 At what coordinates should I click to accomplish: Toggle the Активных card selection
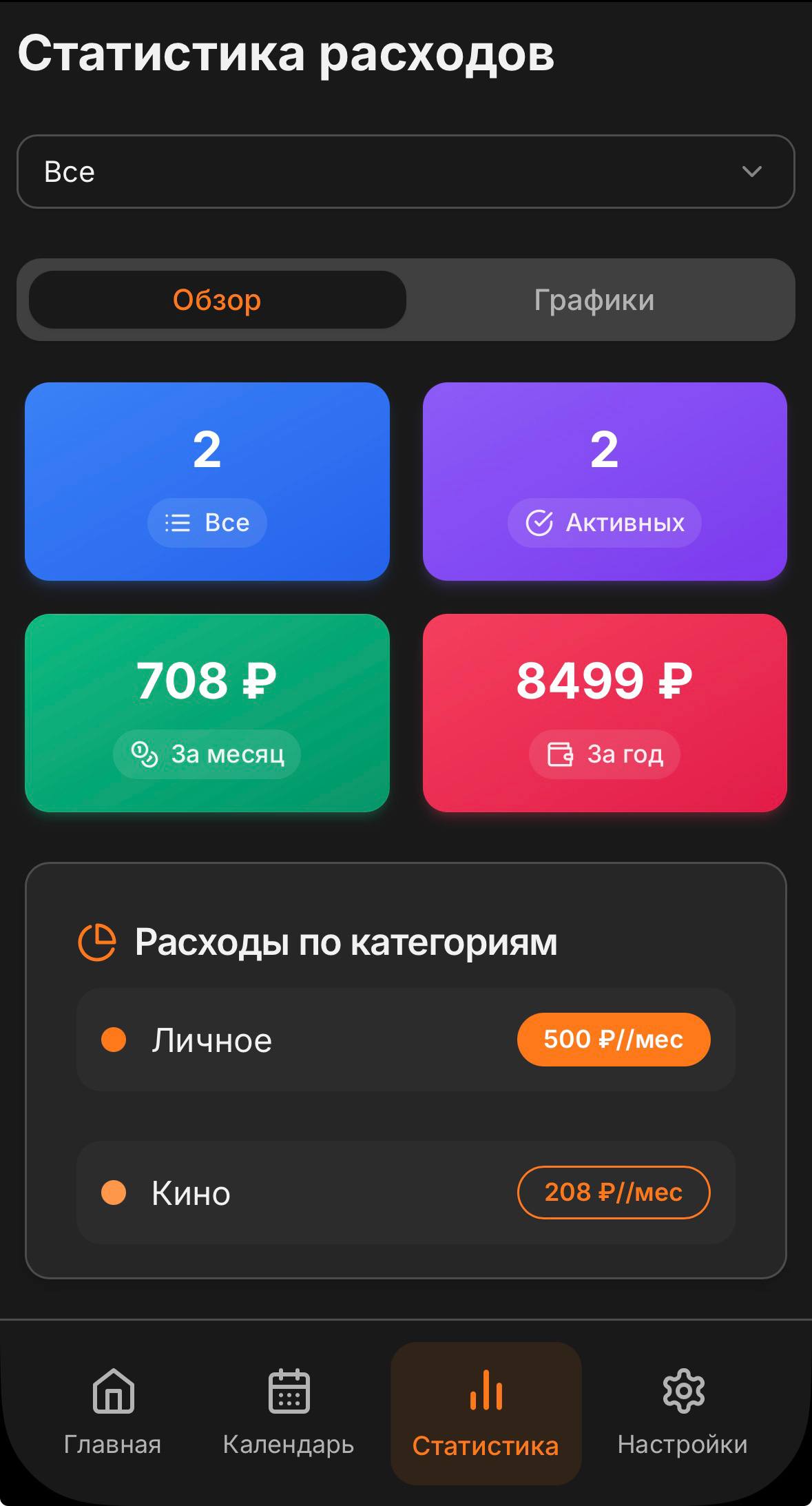pyautogui.click(x=605, y=481)
